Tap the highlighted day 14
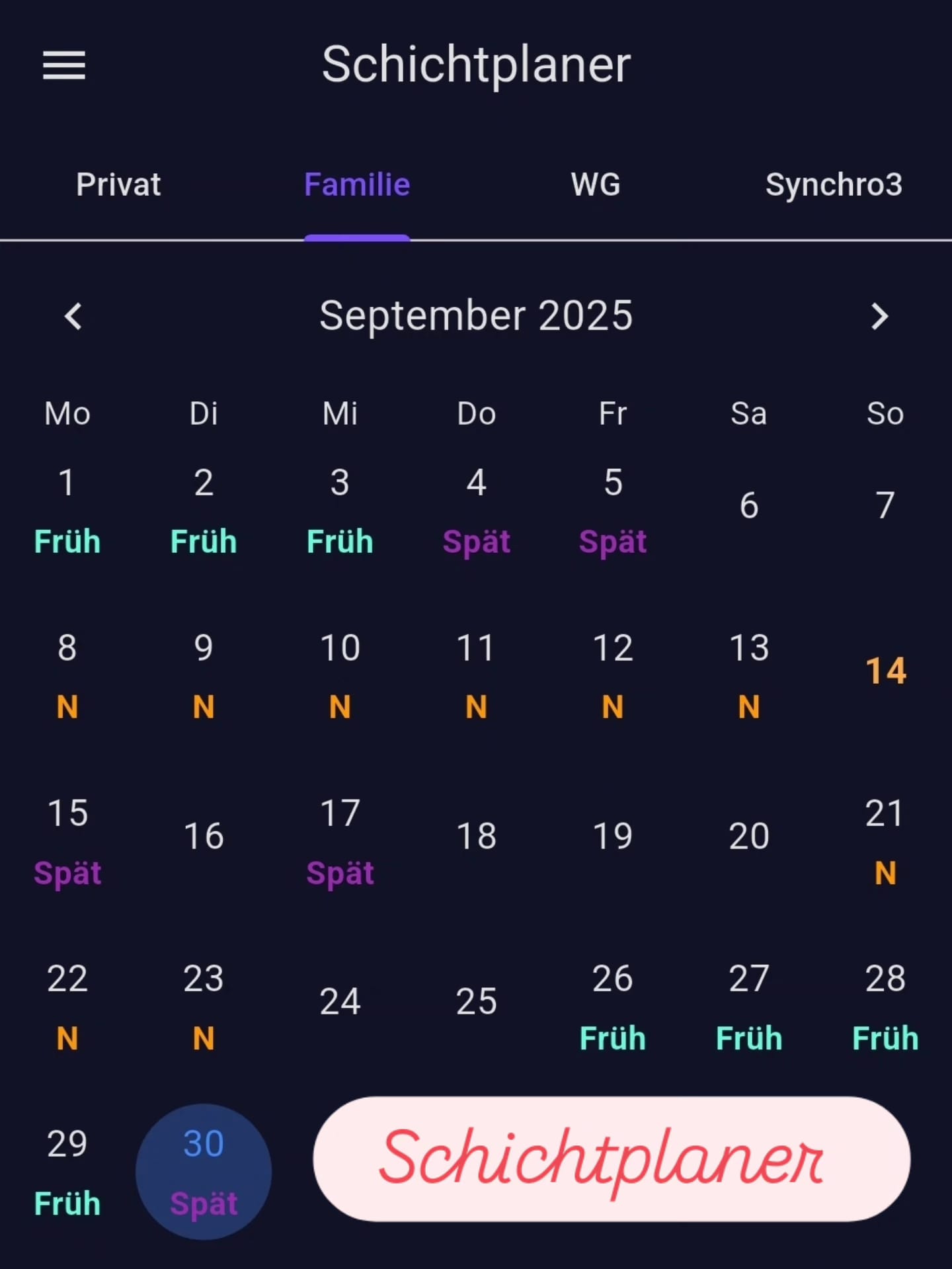952x1269 pixels. (885, 671)
